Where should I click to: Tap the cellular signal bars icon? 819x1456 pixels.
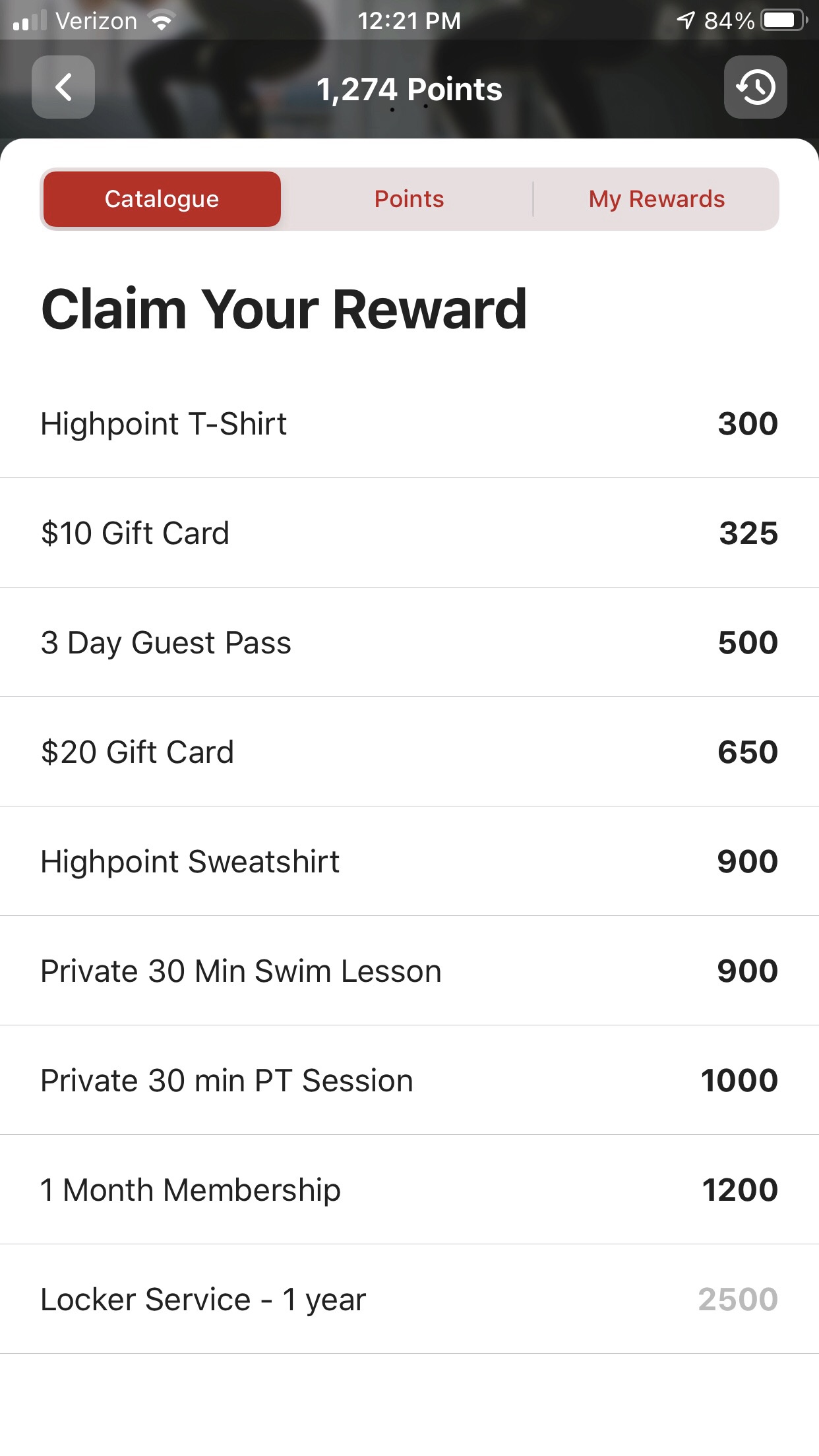28,21
